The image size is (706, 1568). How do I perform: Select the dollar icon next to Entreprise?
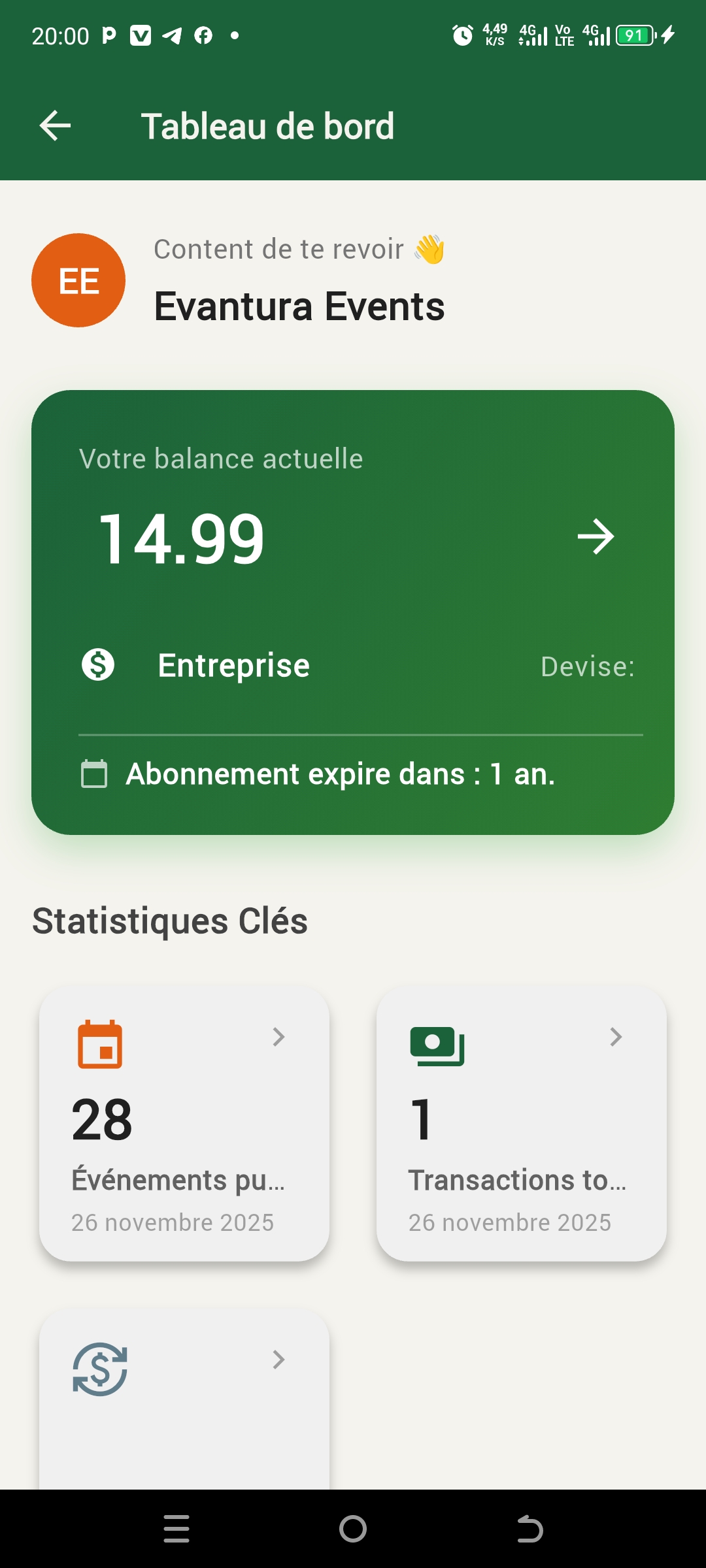pyautogui.click(x=99, y=666)
